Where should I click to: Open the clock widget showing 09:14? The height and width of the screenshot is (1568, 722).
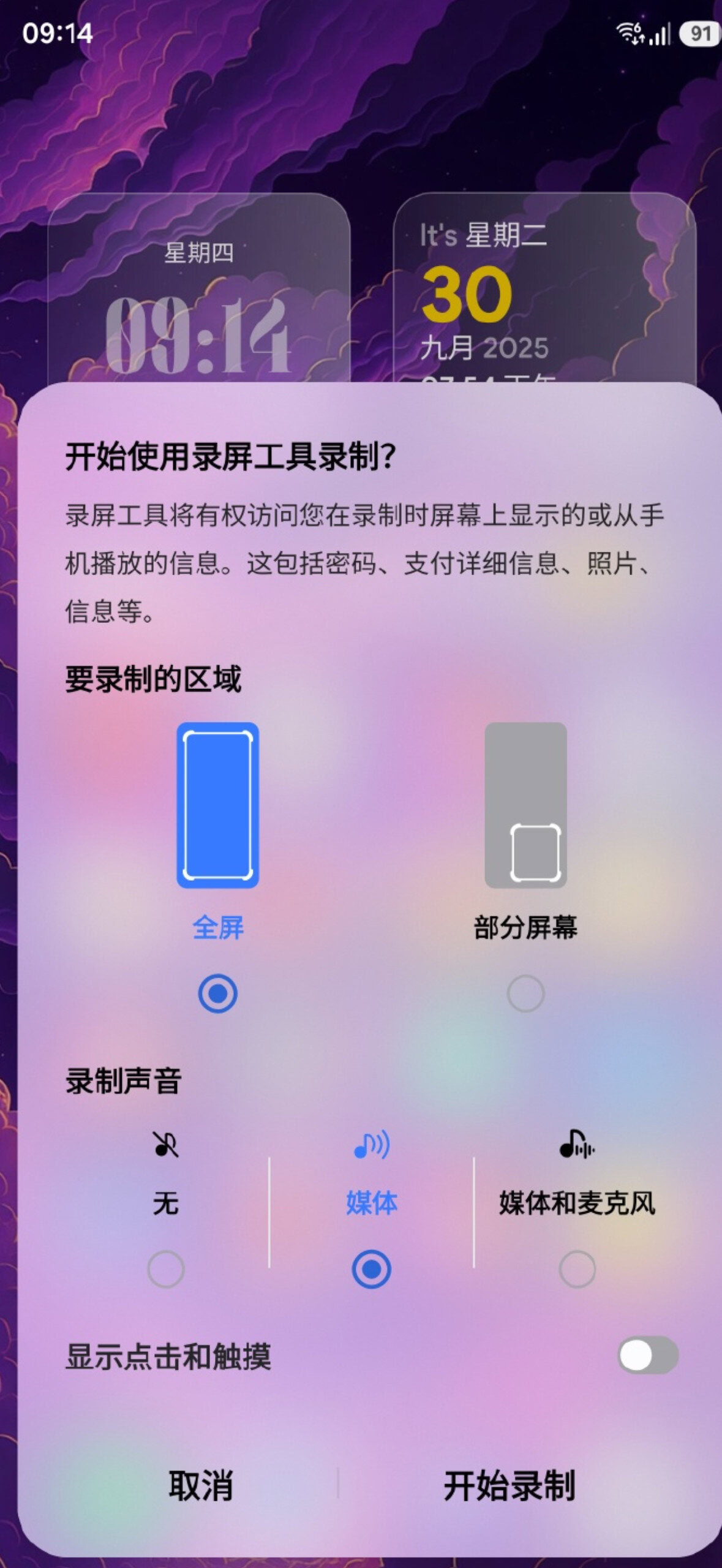[202, 288]
